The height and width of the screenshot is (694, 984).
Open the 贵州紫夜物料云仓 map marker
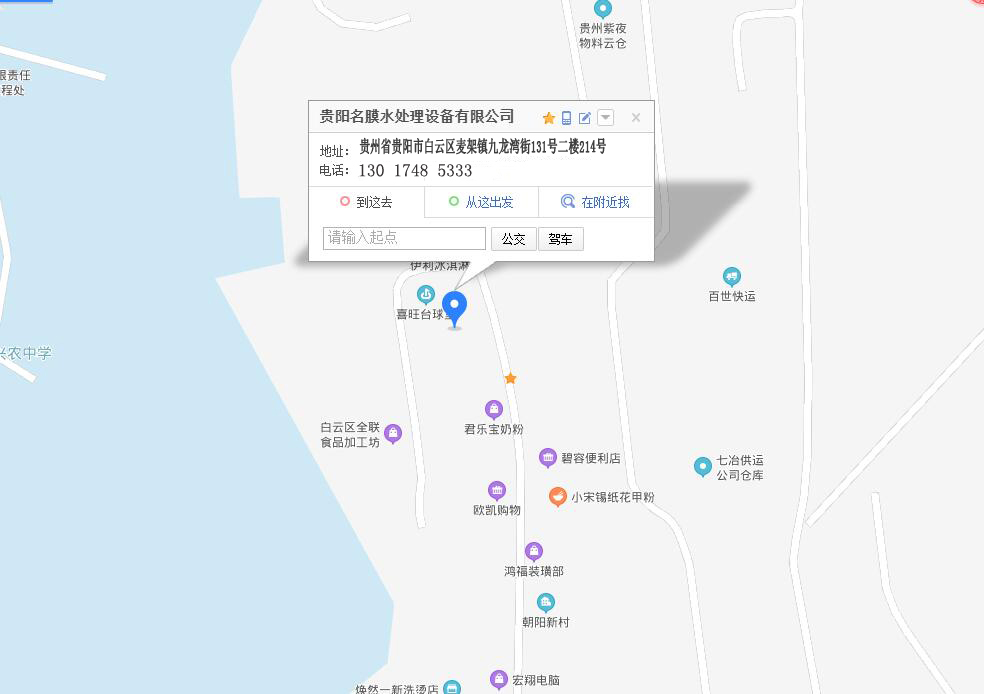pos(603,9)
